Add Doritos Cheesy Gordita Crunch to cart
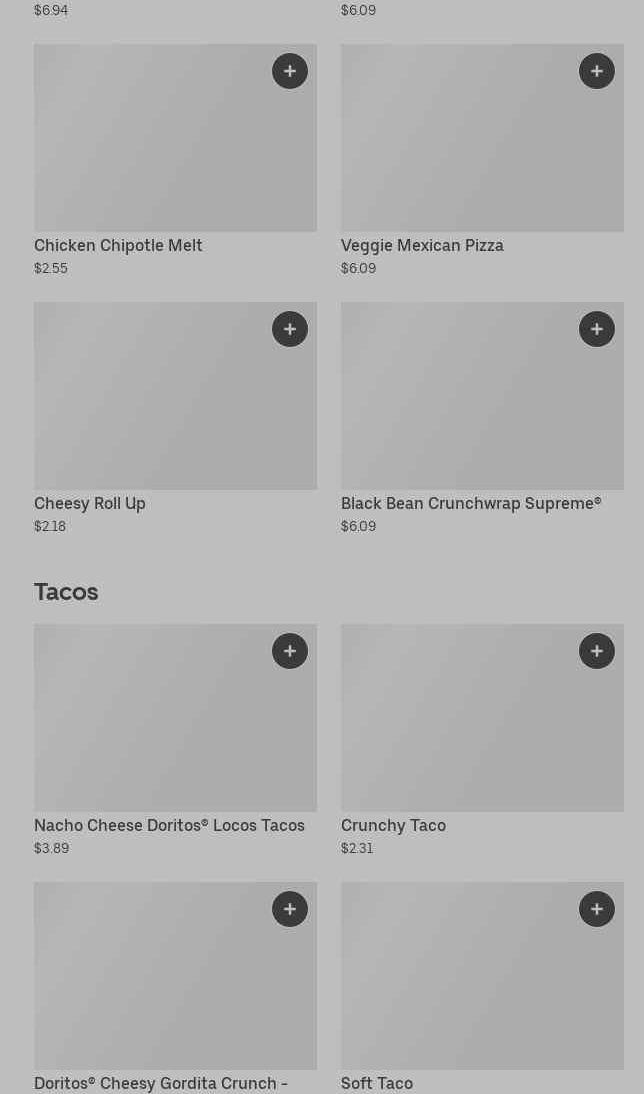 (x=290, y=909)
